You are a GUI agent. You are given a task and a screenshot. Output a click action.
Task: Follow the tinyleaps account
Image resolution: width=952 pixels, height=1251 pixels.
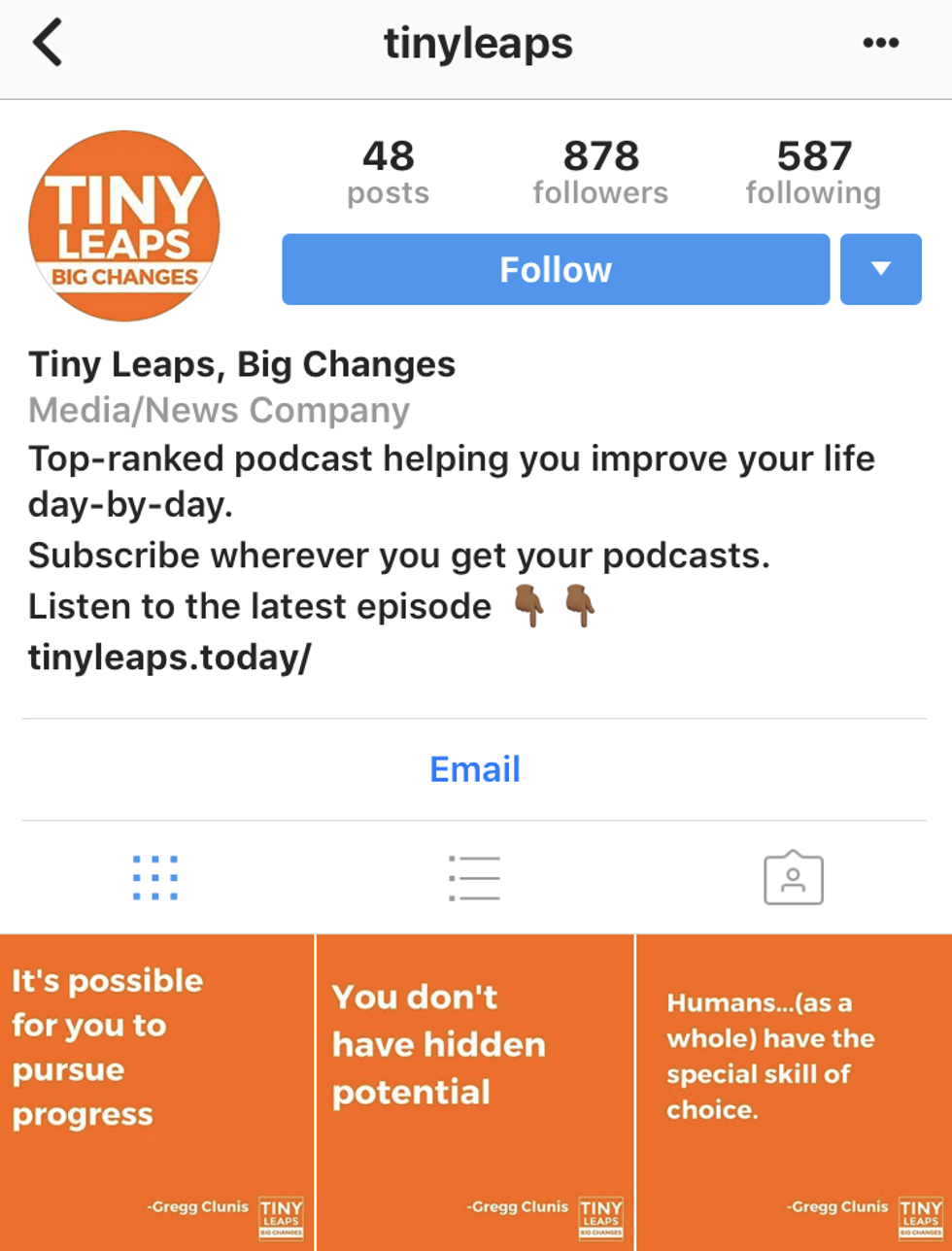(556, 269)
